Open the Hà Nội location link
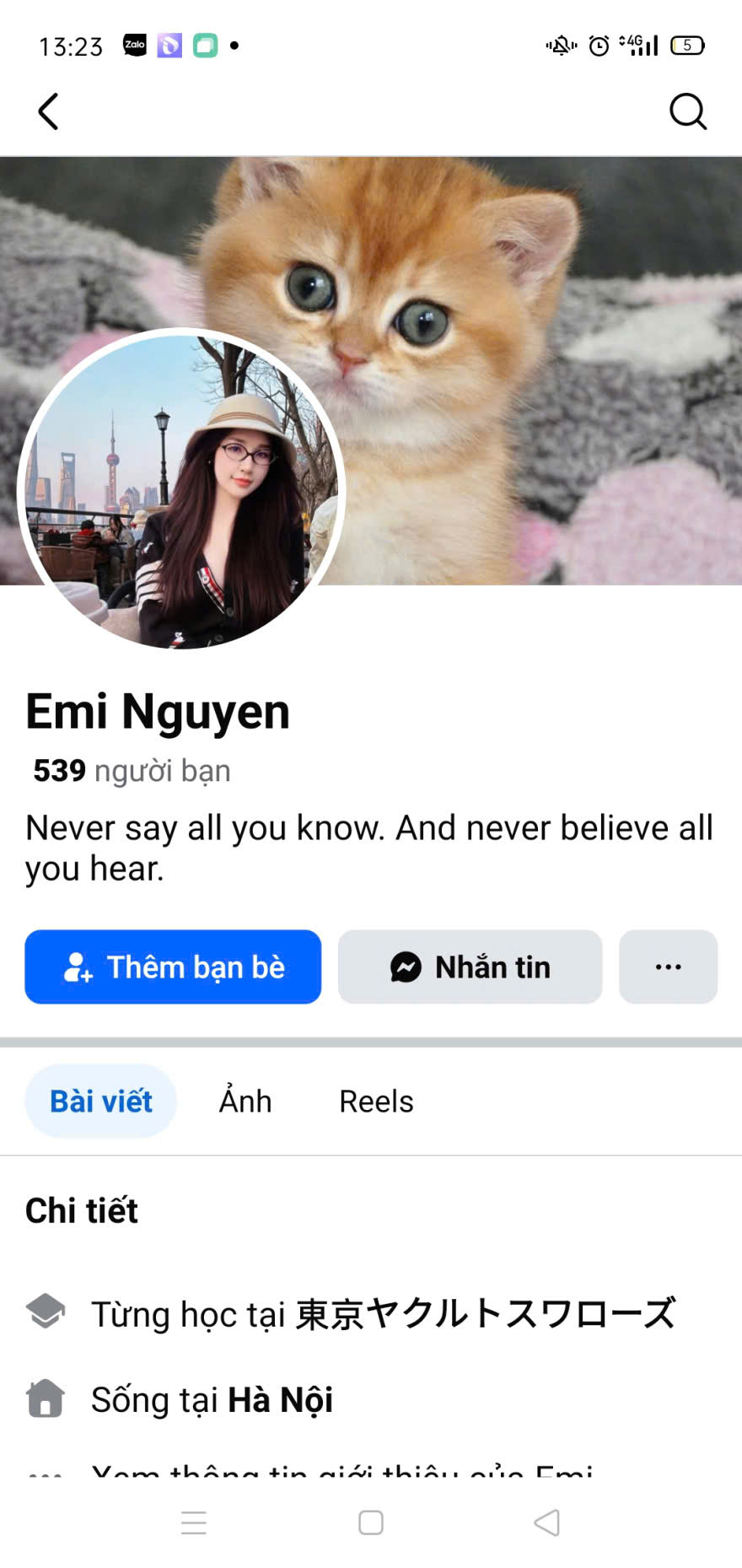 point(280,1399)
